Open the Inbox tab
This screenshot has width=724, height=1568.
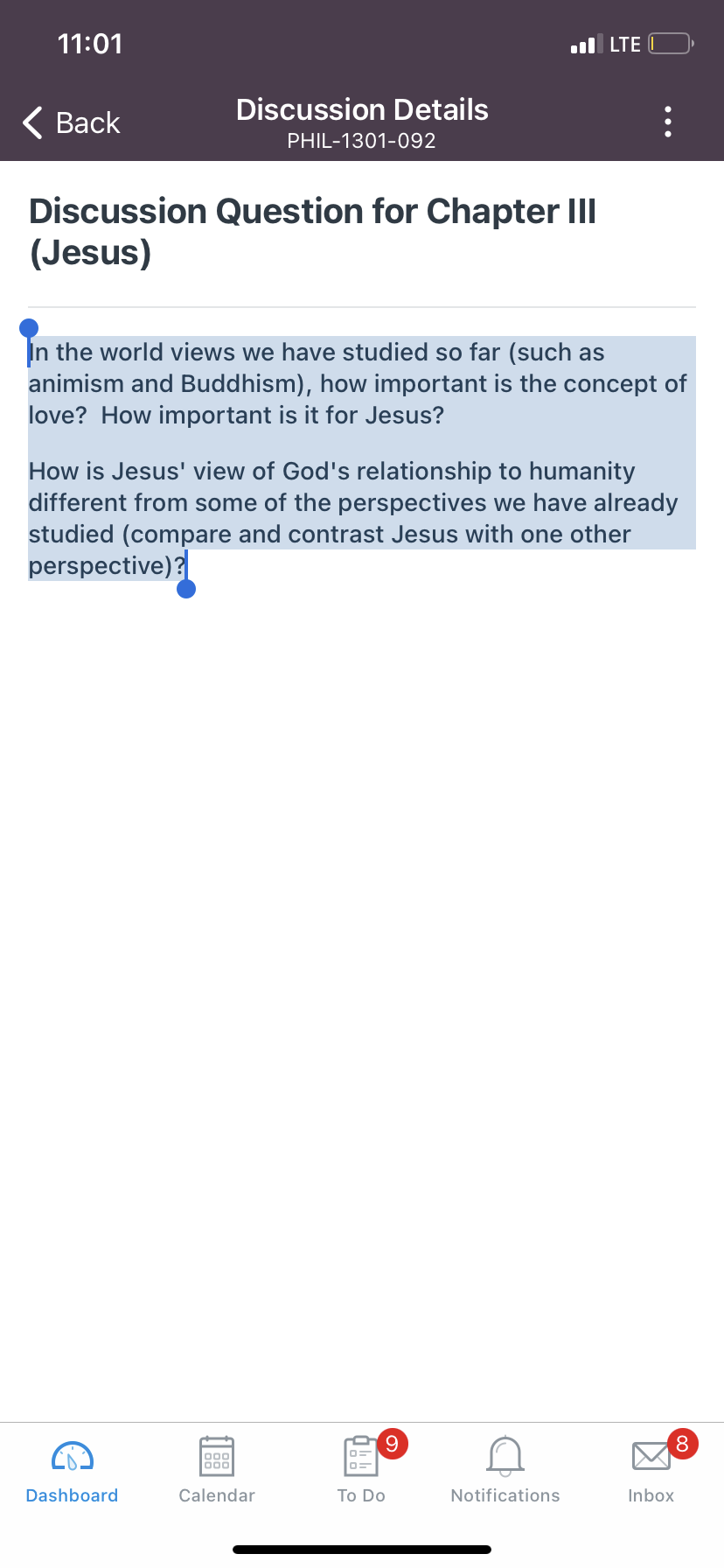point(651,1470)
